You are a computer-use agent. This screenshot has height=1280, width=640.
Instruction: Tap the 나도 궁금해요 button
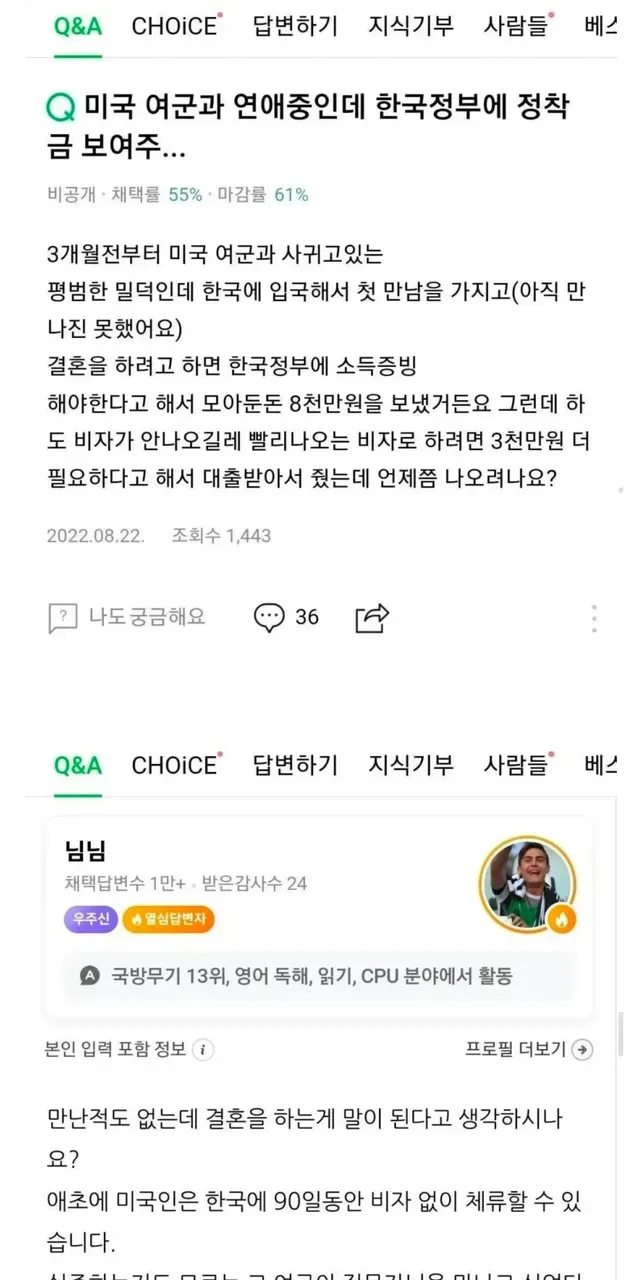[127, 617]
